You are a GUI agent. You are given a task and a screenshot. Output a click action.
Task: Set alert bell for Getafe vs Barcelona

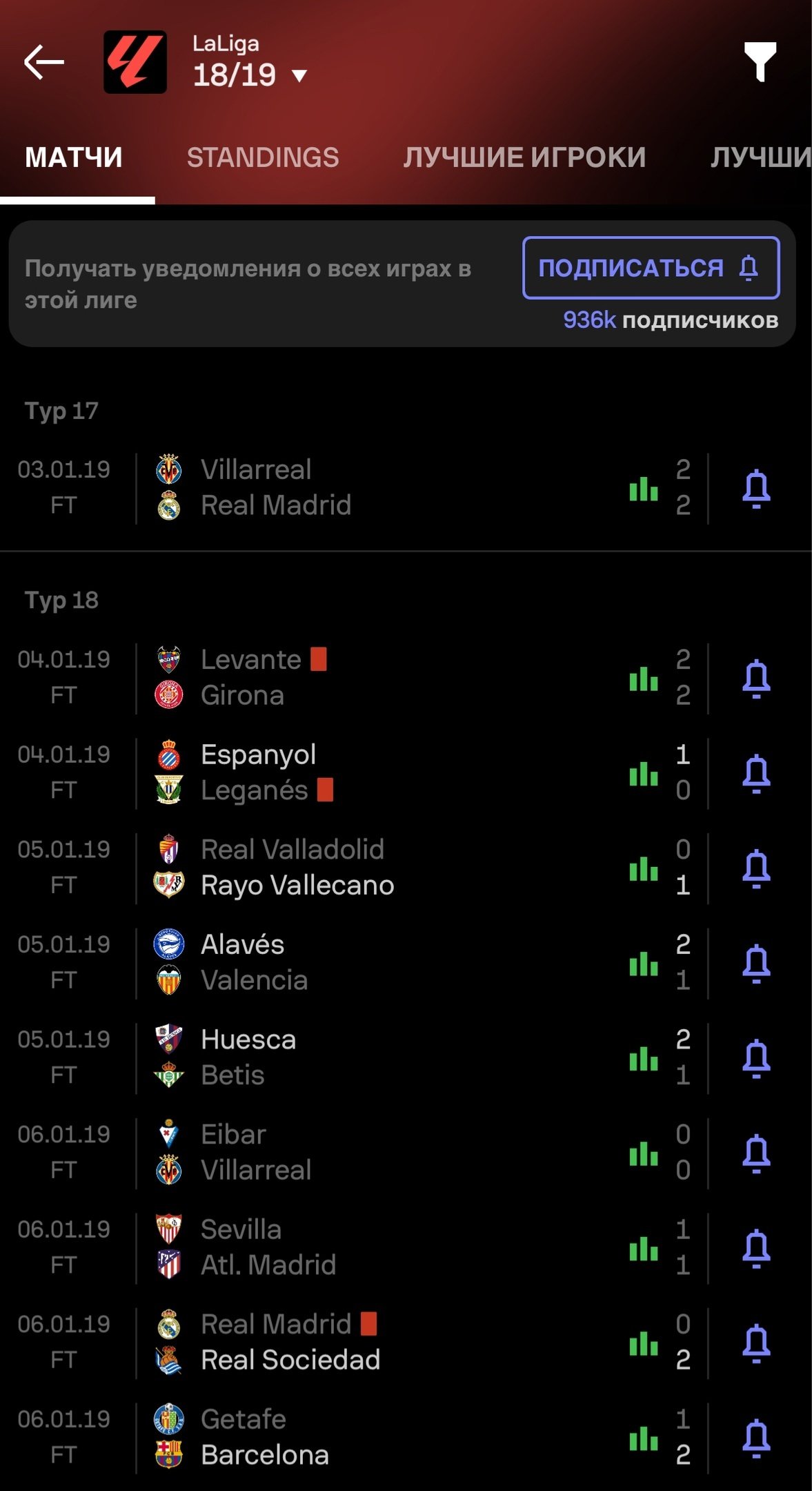point(756,1437)
